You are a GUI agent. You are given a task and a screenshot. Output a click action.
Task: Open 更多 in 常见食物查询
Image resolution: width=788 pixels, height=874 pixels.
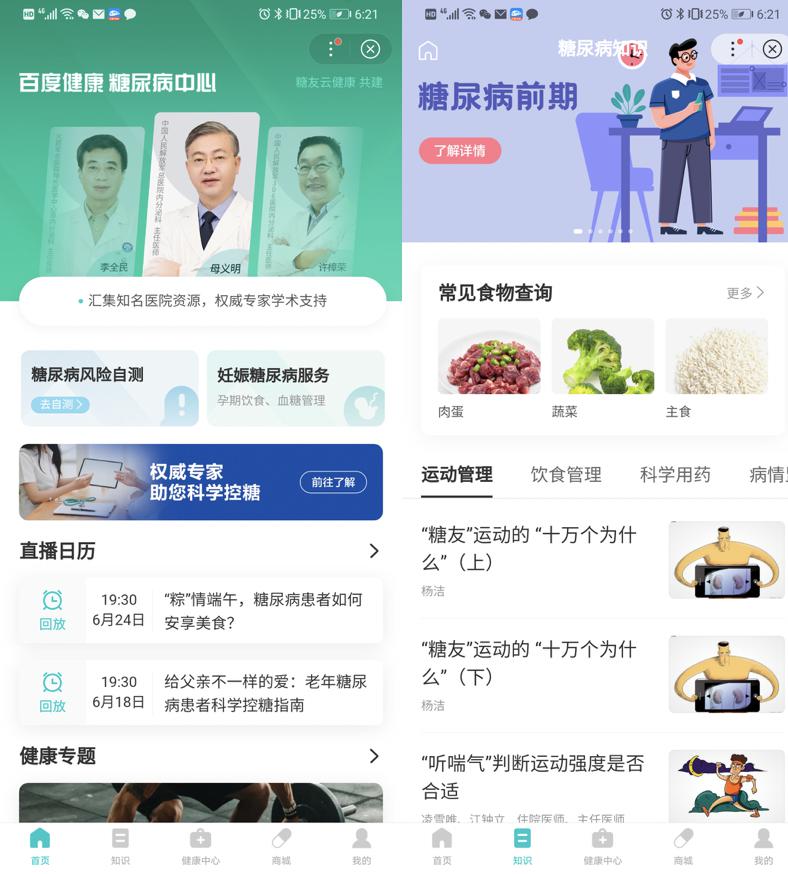coord(745,293)
